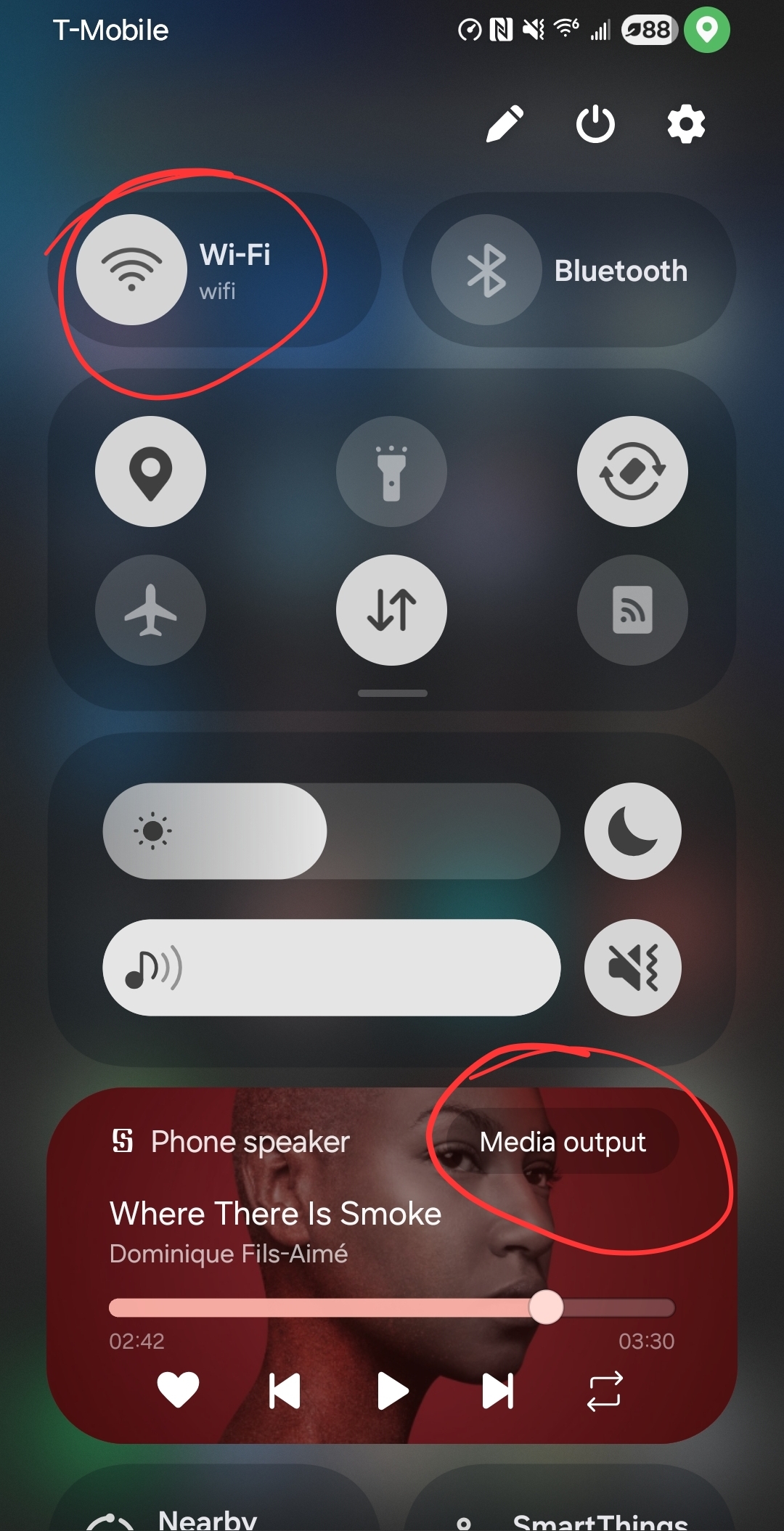
Task: Turn off mobile data
Action: [x=391, y=610]
